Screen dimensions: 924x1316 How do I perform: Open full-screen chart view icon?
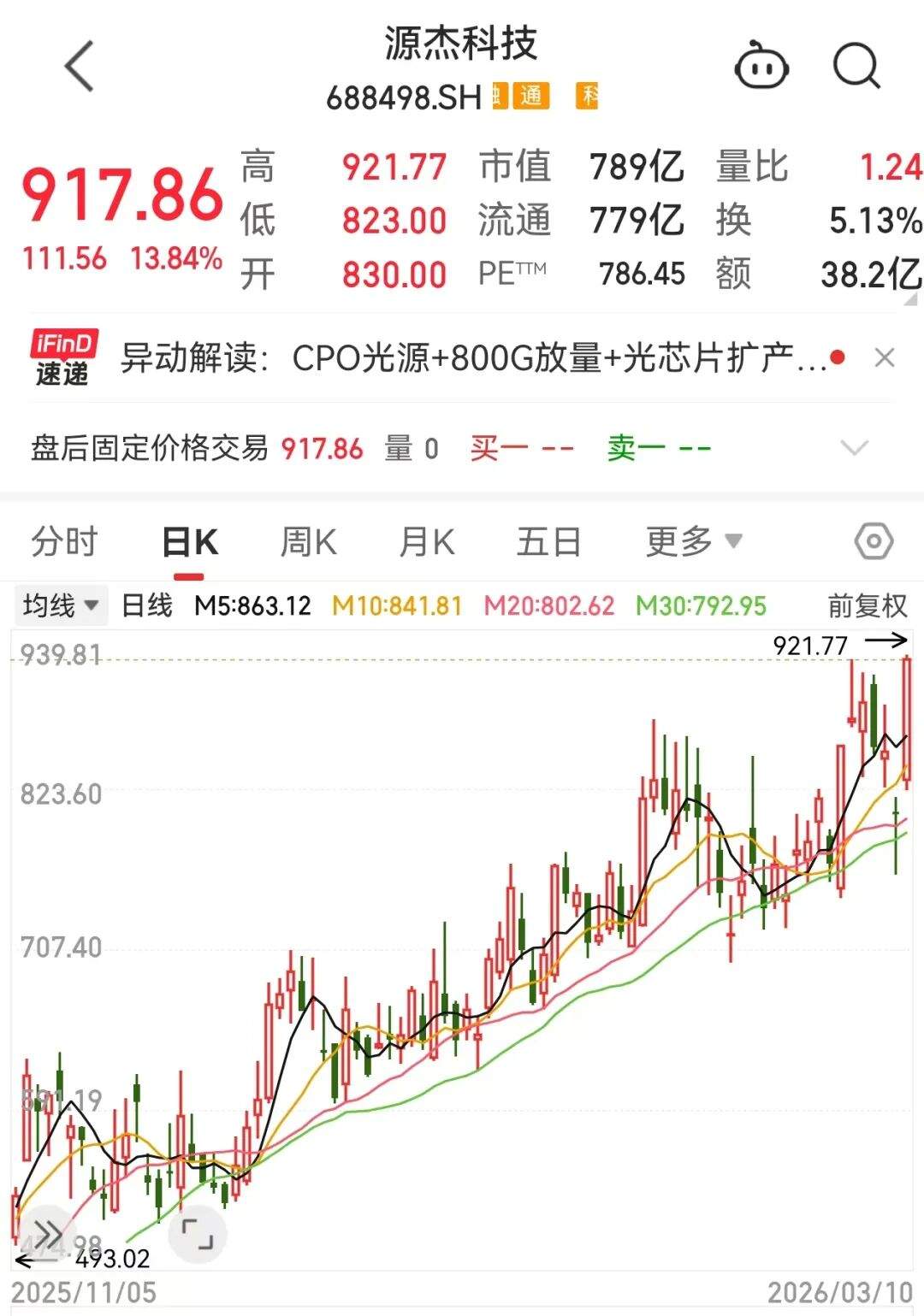pyautogui.click(x=198, y=1234)
